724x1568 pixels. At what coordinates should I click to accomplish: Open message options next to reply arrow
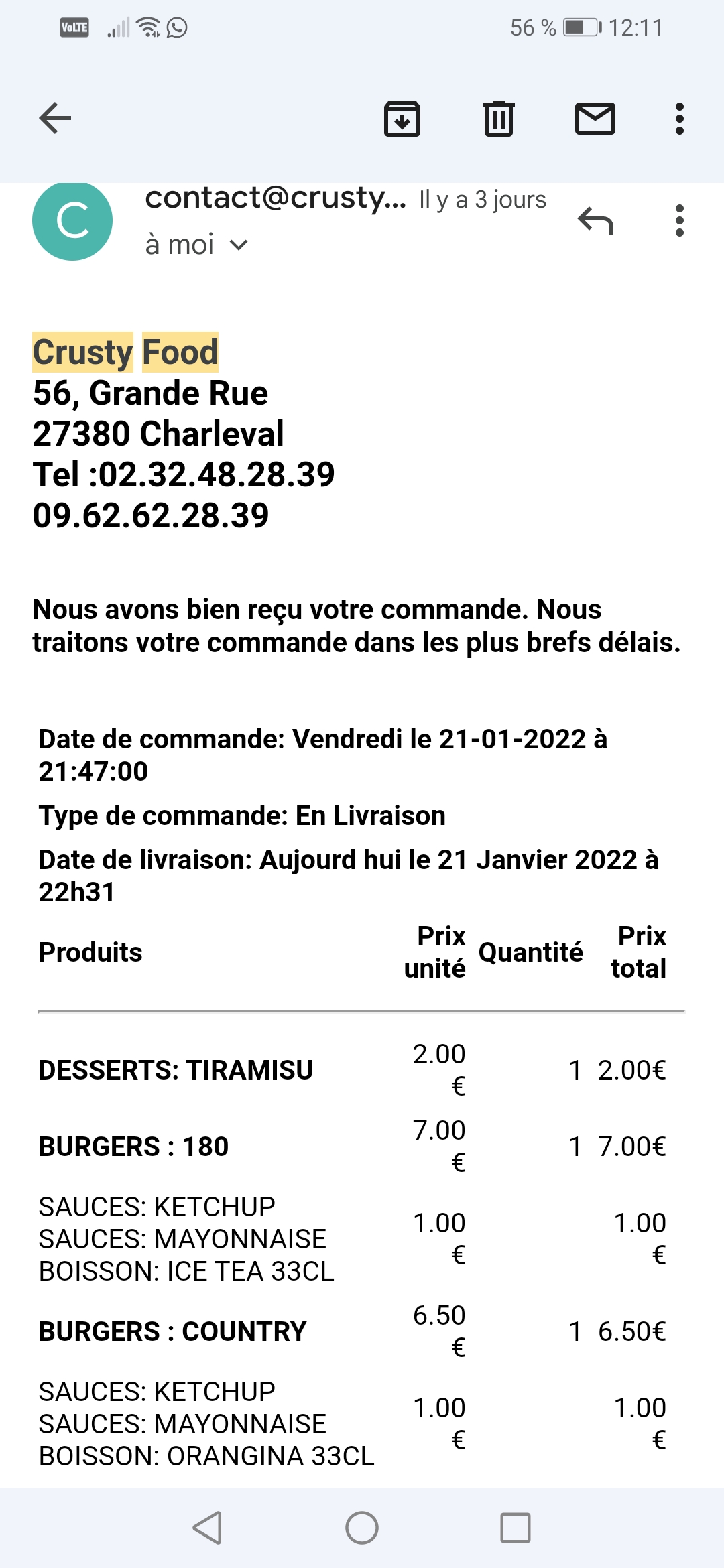[x=679, y=220]
